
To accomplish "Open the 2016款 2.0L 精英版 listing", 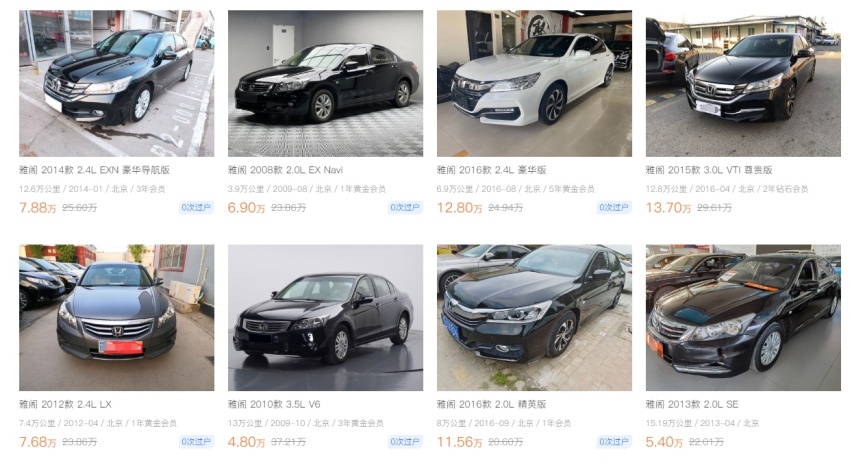I will (534, 318).
